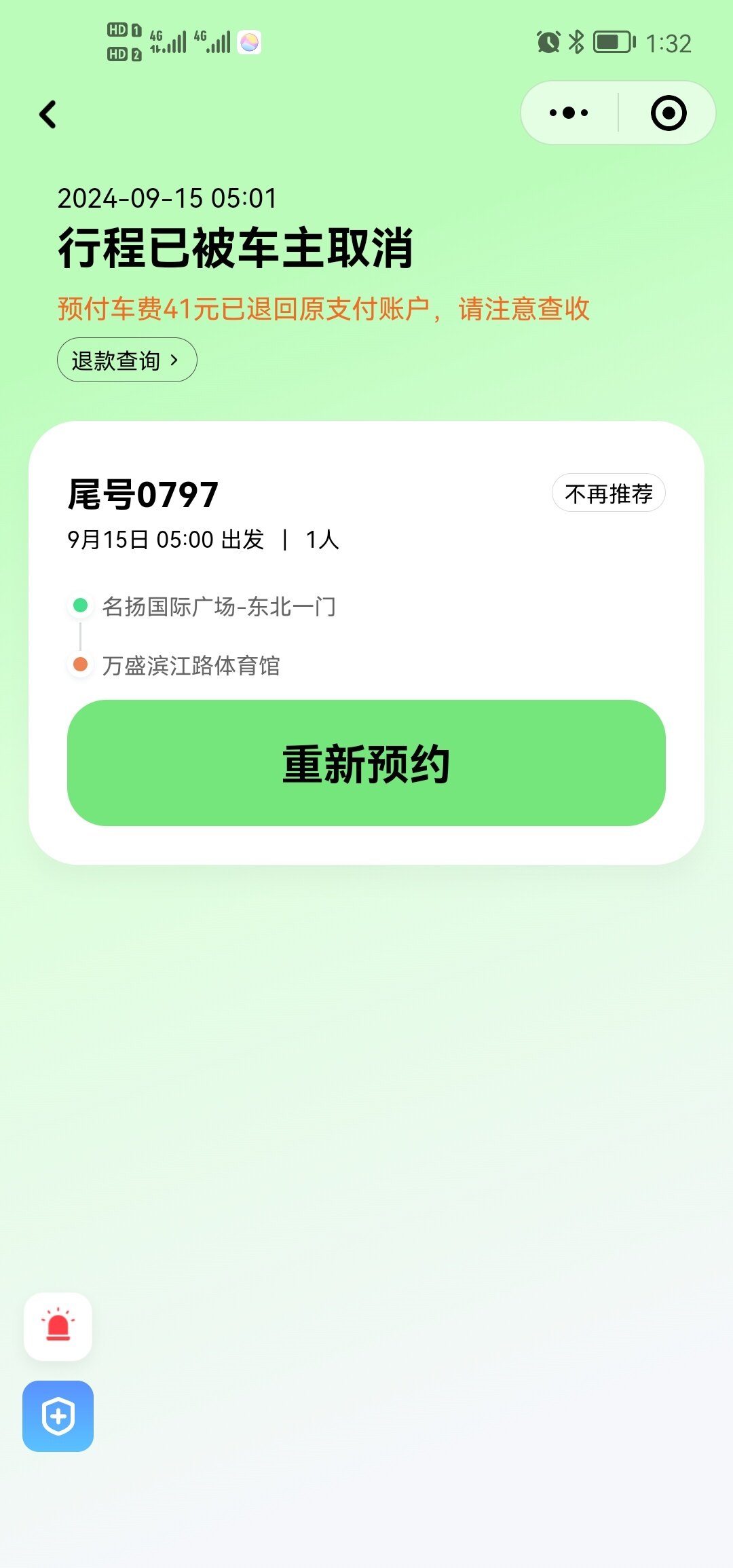Open the red emergency alarm button
The image size is (733, 1568).
coord(58,1326)
